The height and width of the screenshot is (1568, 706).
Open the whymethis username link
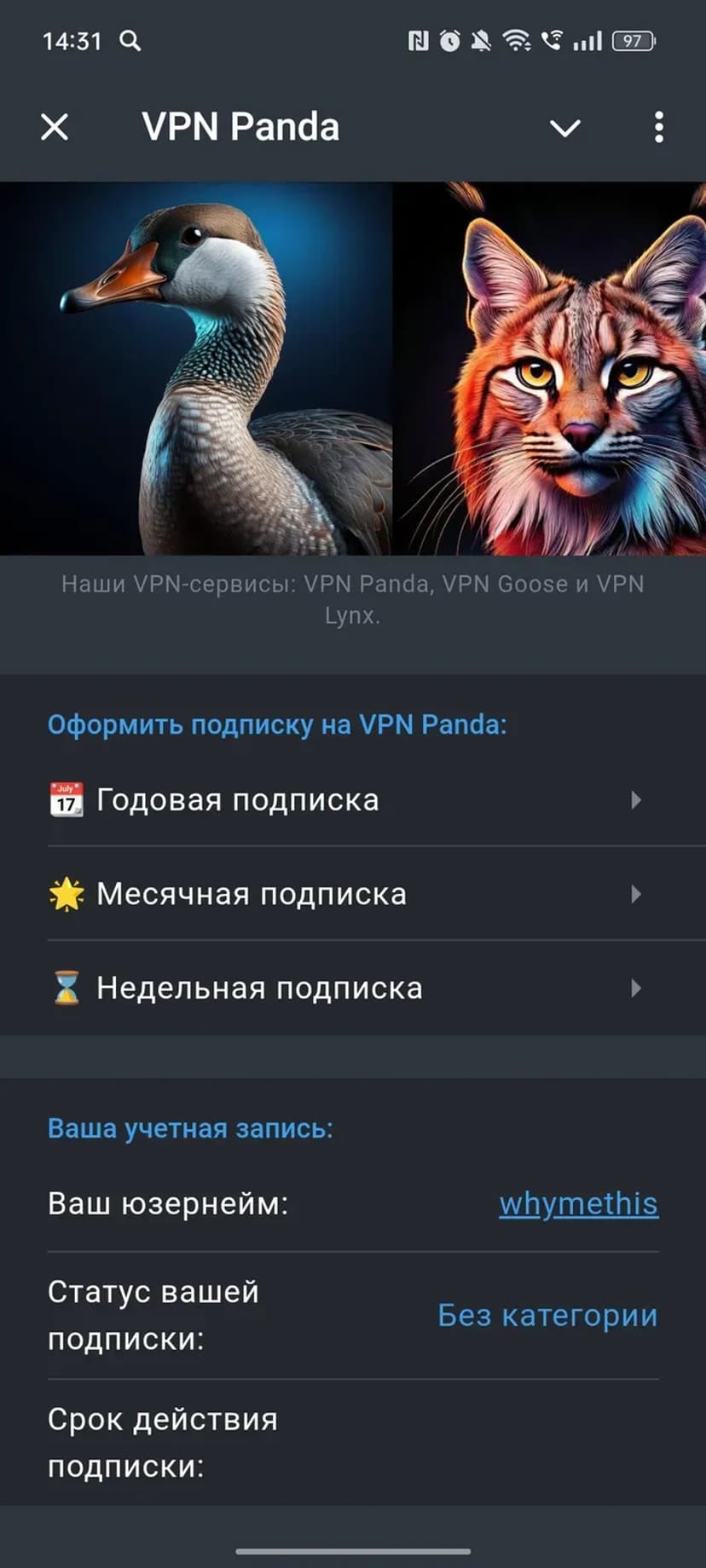click(578, 1203)
